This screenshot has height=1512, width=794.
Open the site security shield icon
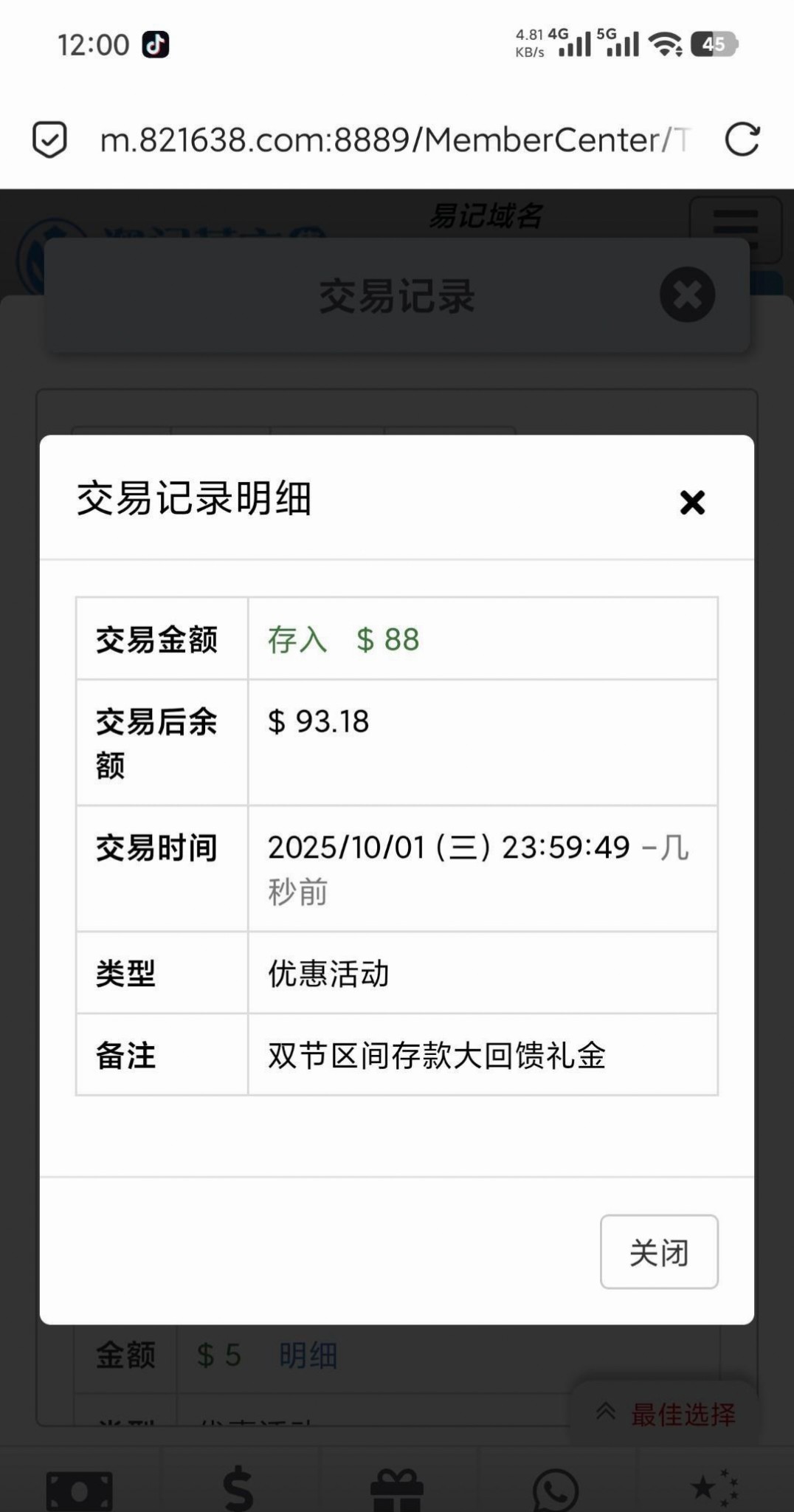tap(49, 140)
